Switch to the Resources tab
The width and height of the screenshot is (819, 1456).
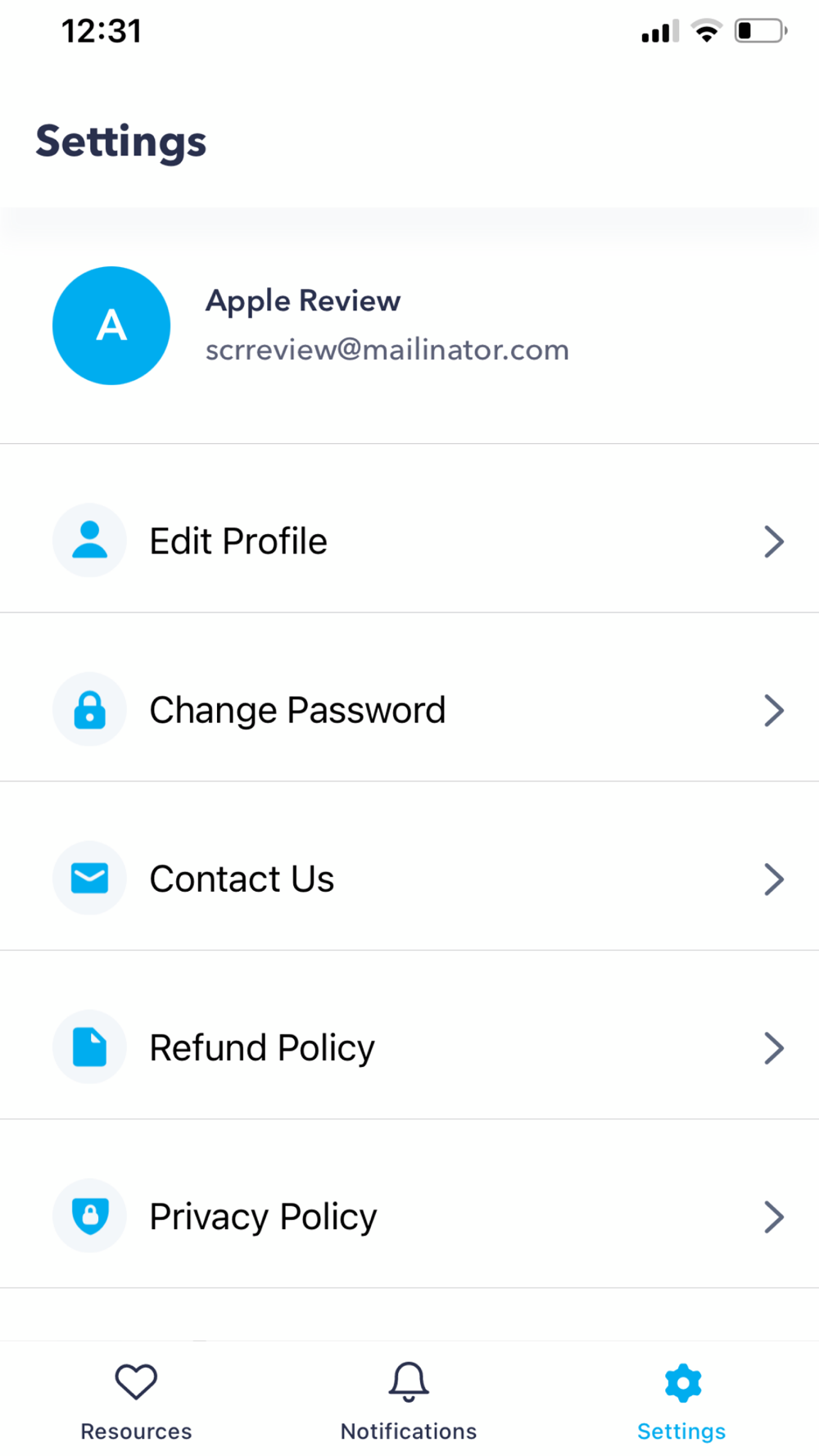pyautogui.click(x=136, y=1400)
